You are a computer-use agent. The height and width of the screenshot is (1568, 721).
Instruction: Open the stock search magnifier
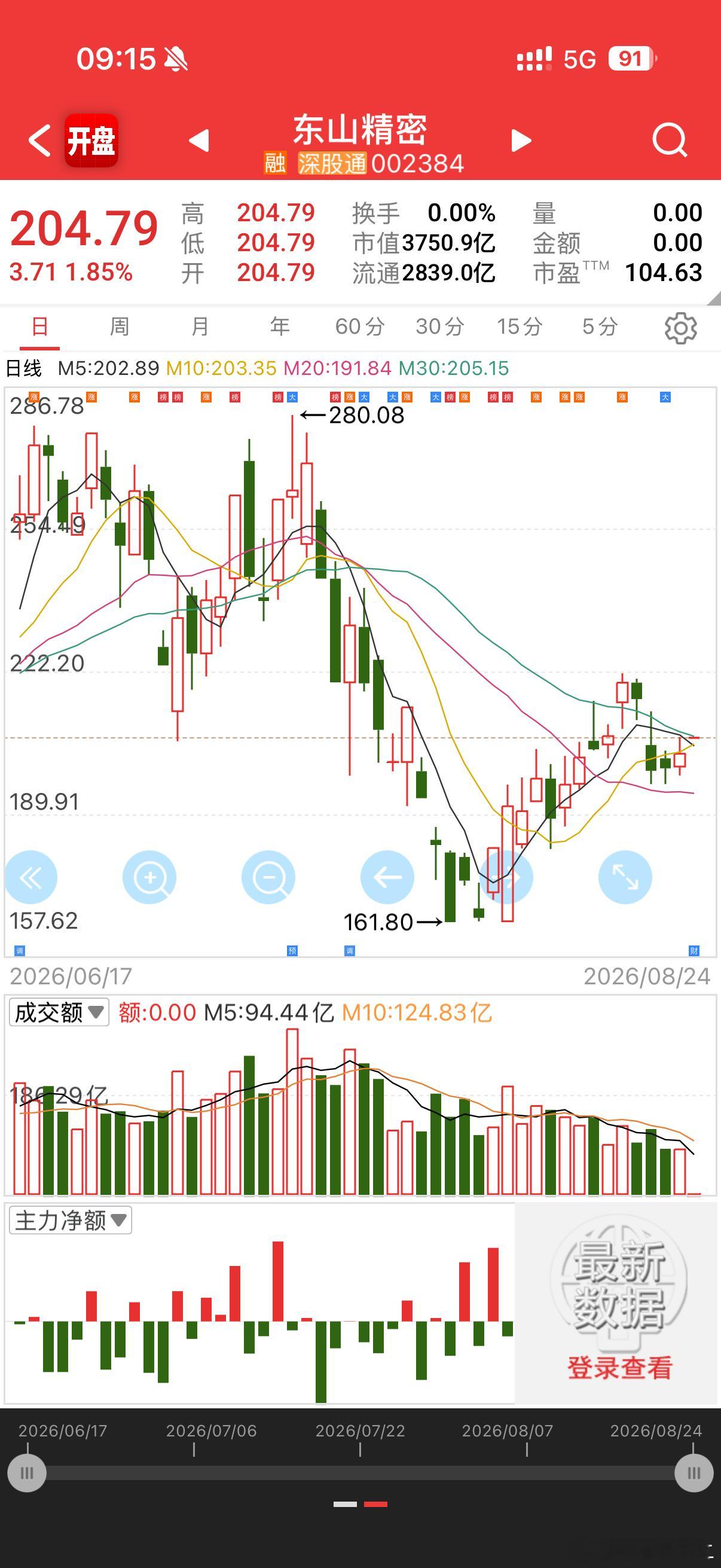[x=669, y=141]
